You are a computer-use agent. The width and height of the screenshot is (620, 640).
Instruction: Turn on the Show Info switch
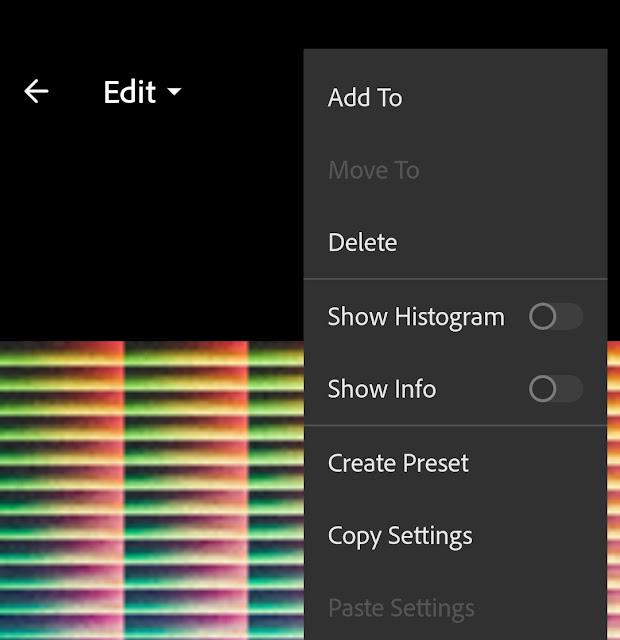tap(555, 389)
